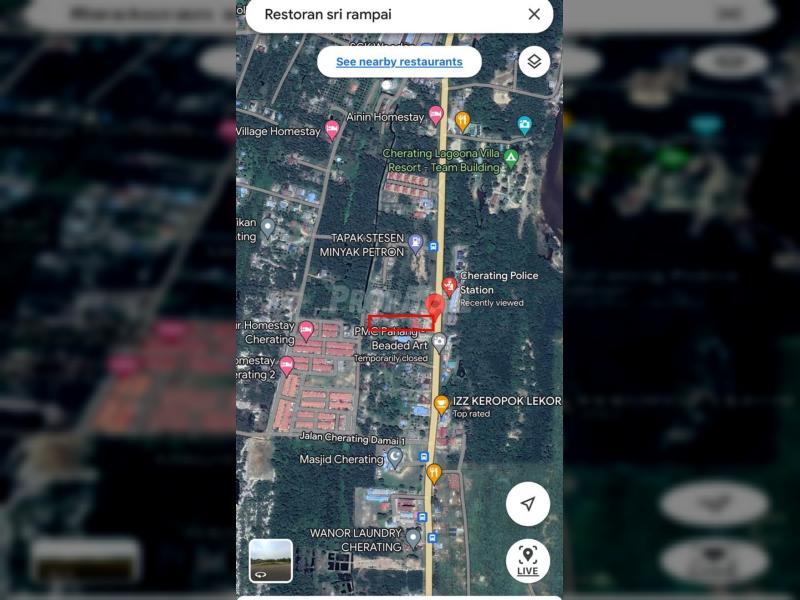Select the Masjid Cherating marker

pos(395,458)
